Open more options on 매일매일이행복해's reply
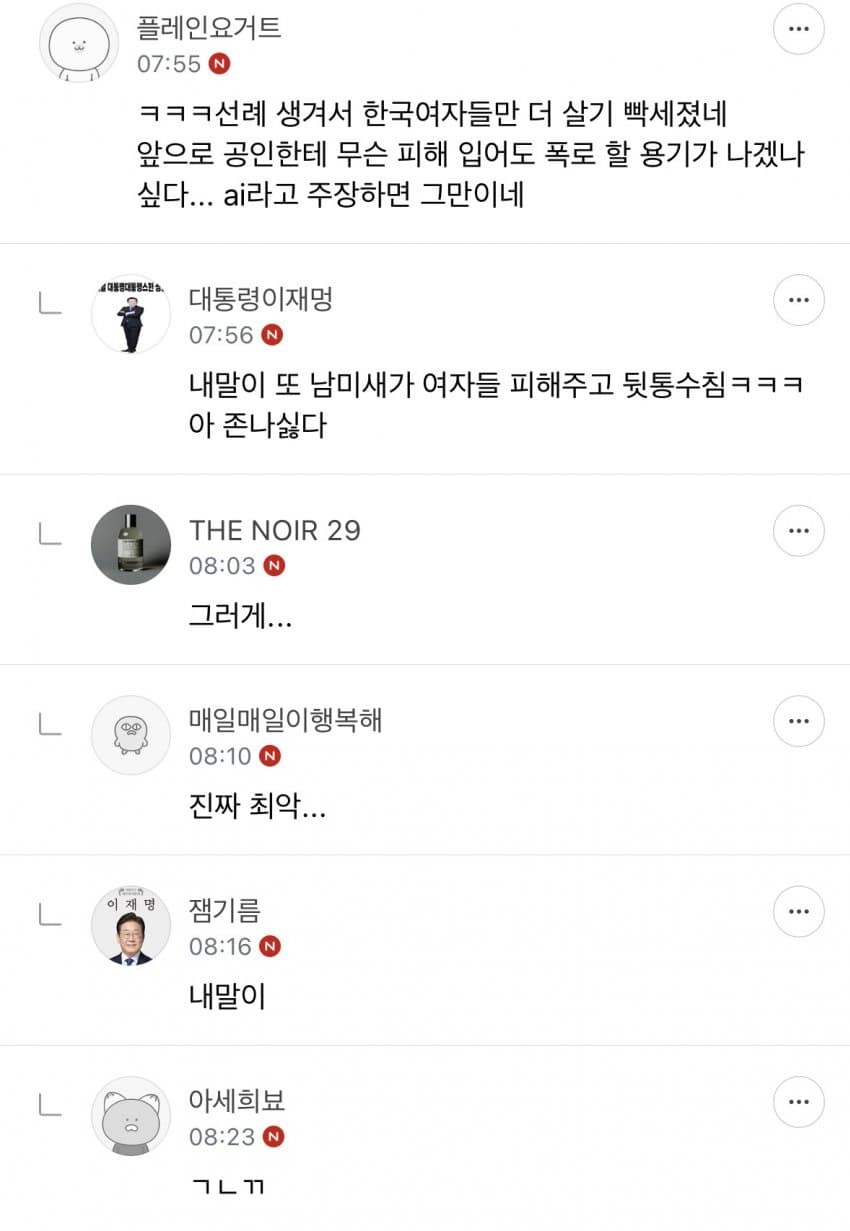Image resolution: width=850 pixels, height=1231 pixels. [x=799, y=720]
